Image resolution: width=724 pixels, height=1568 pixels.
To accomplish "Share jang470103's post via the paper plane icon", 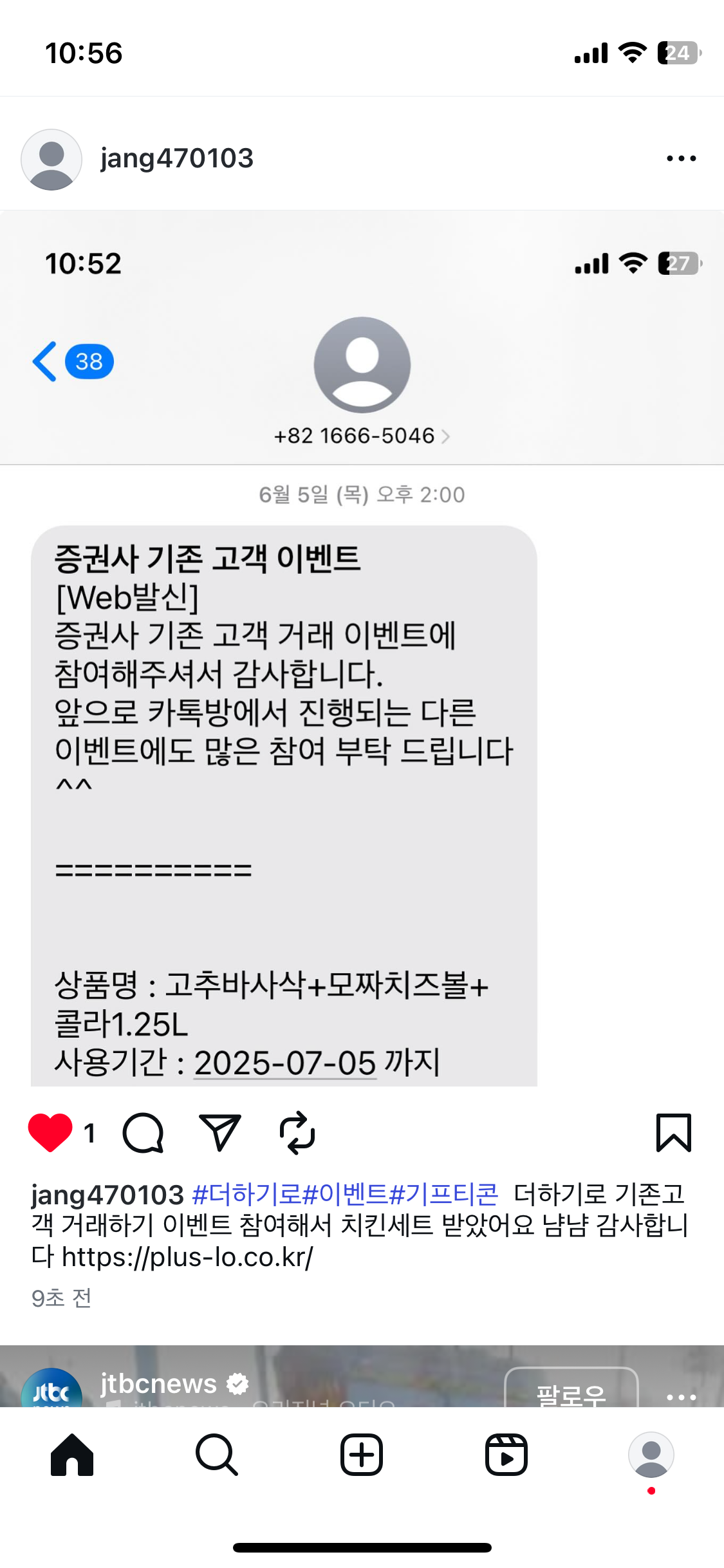I will [x=220, y=1132].
